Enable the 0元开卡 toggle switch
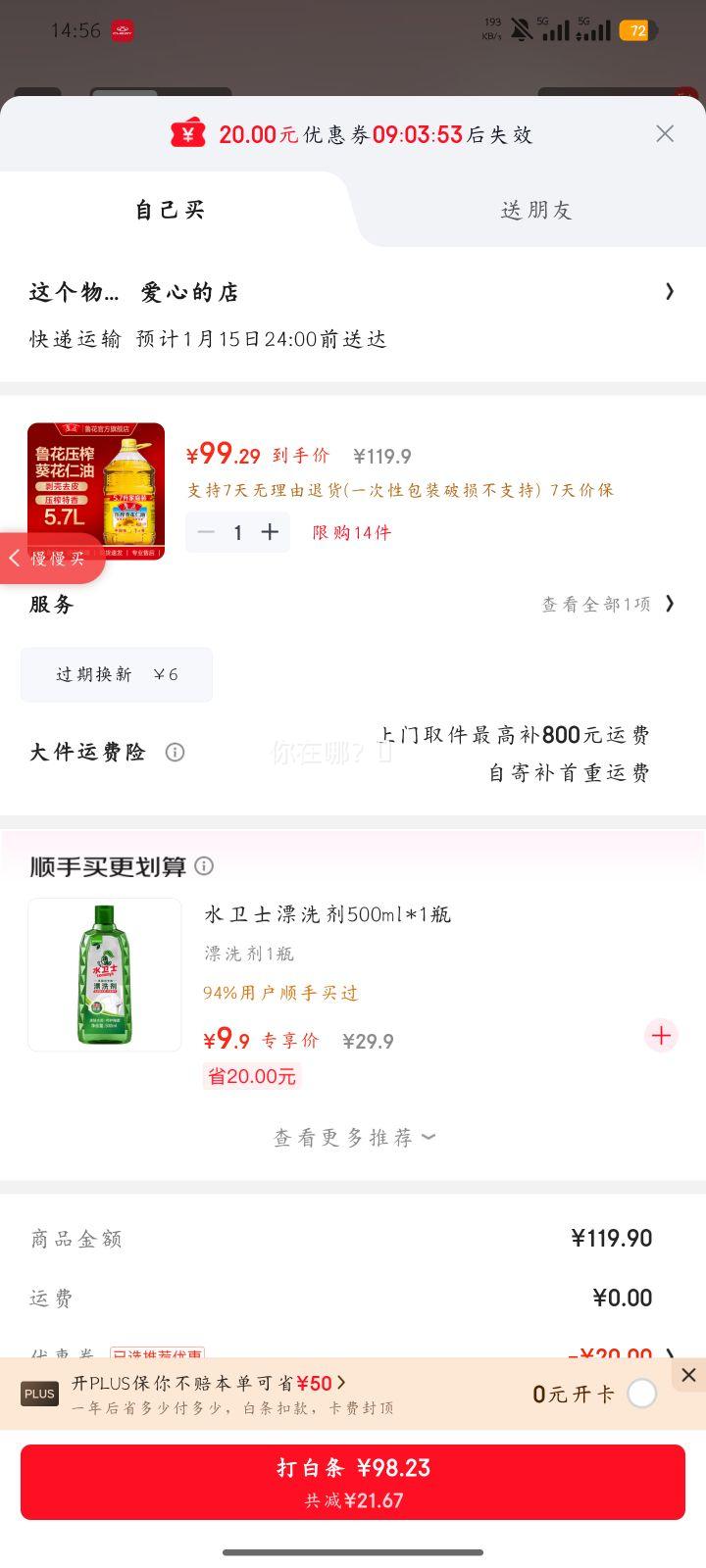The image size is (706, 1568). [x=642, y=1393]
